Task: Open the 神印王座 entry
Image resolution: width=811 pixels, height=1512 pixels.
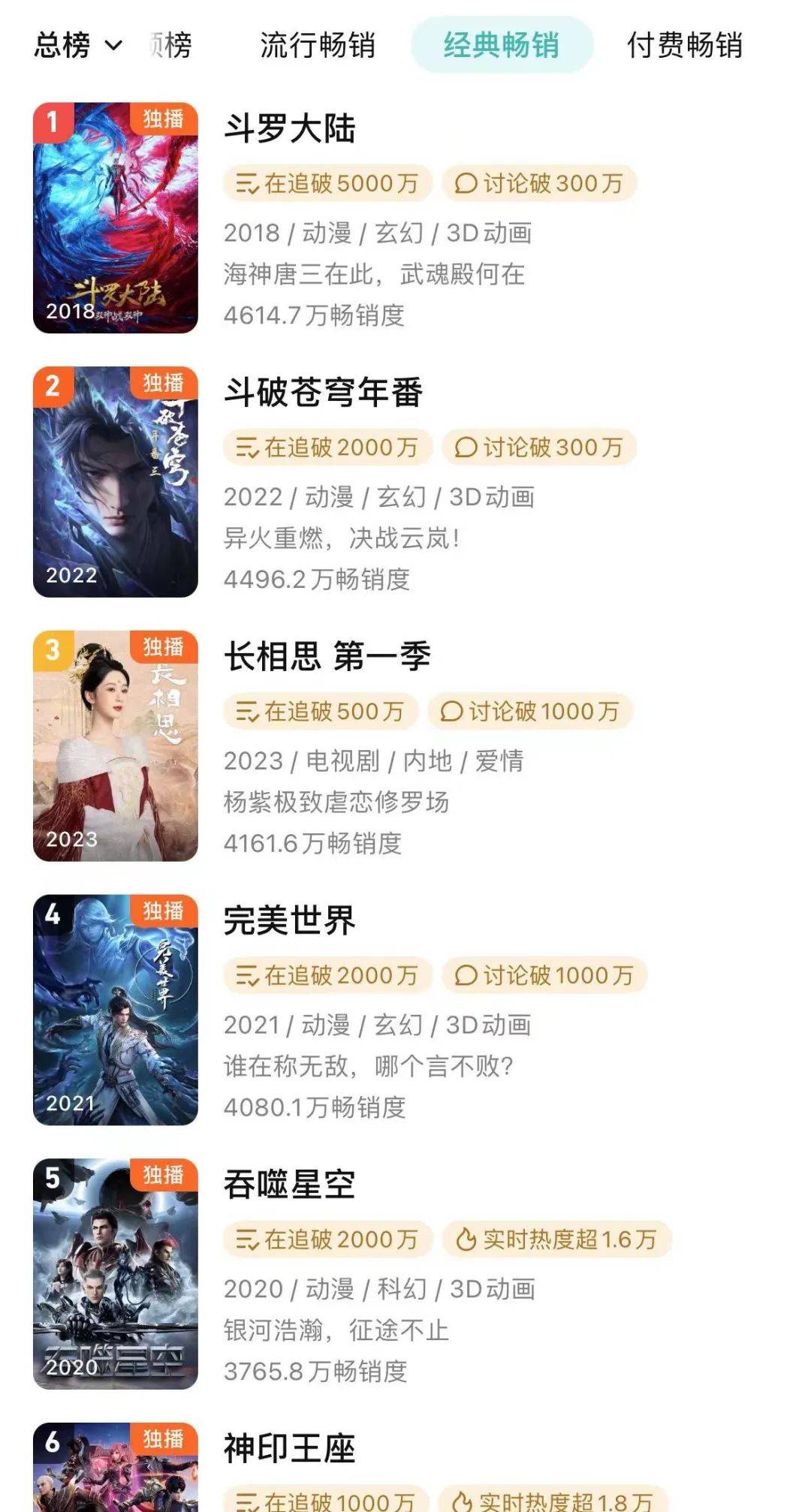Action: pos(405,1467)
